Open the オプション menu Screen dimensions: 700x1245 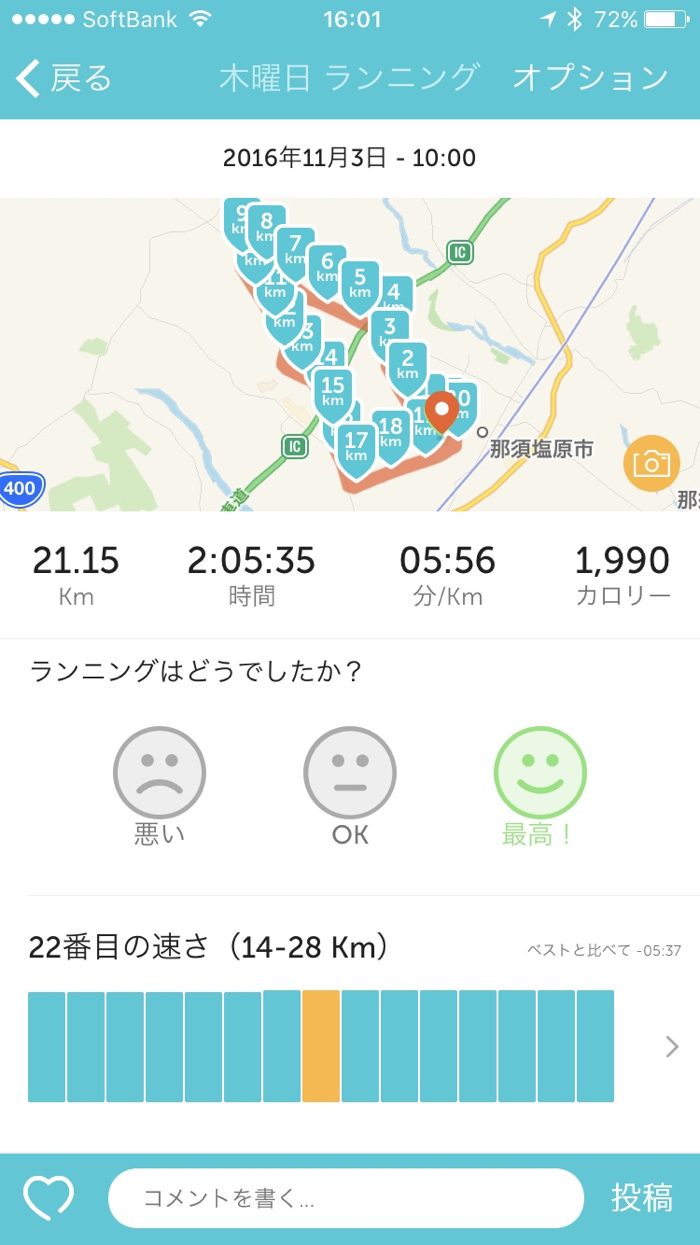pyautogui.click(x=590, y=78)
